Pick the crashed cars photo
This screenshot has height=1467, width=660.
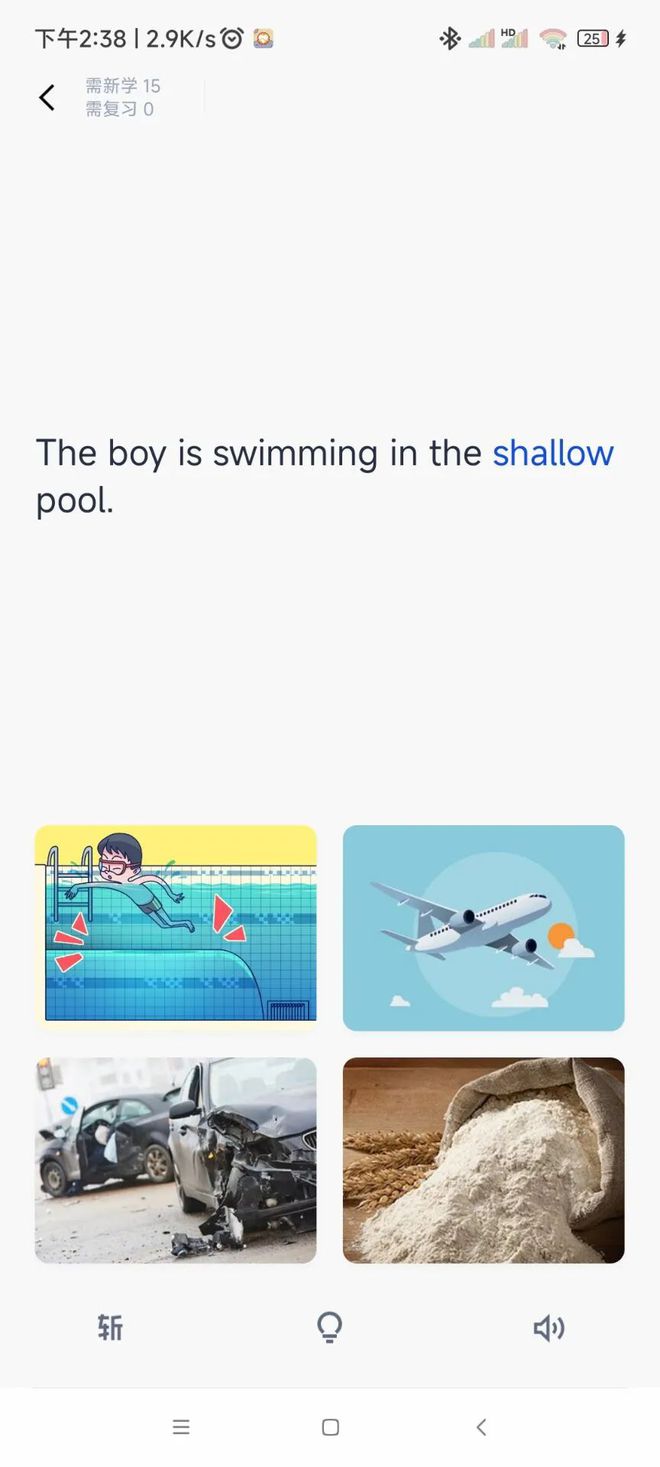[176, 1160]
